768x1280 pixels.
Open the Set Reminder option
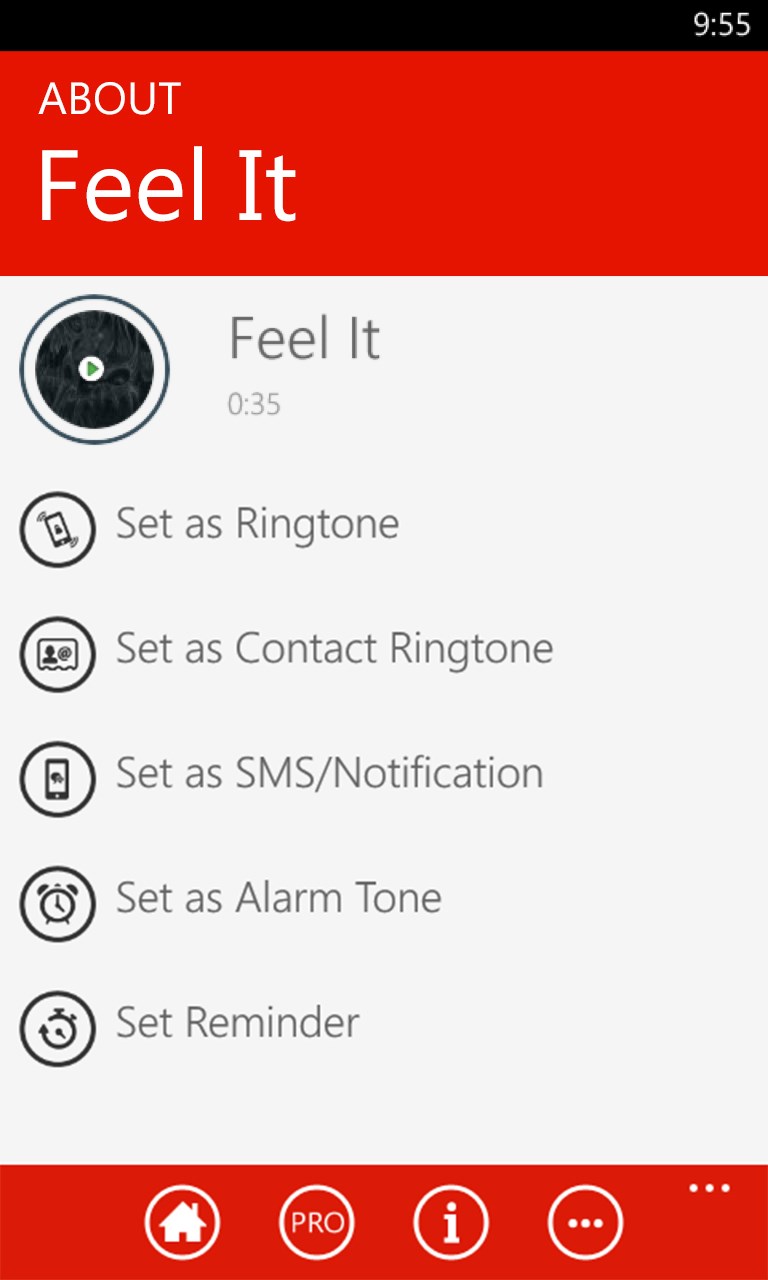(x=237, y=1024)
